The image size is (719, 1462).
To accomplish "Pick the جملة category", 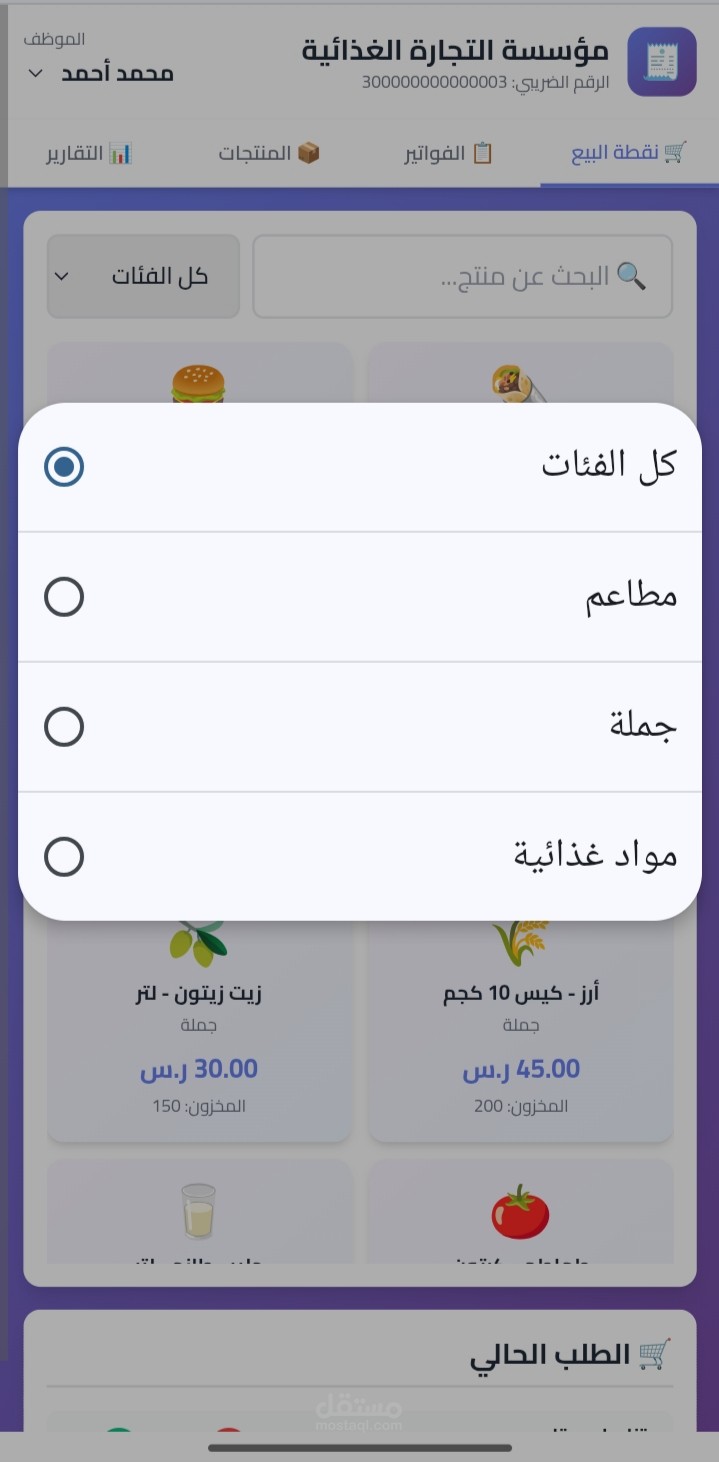I will click(360, 727).
